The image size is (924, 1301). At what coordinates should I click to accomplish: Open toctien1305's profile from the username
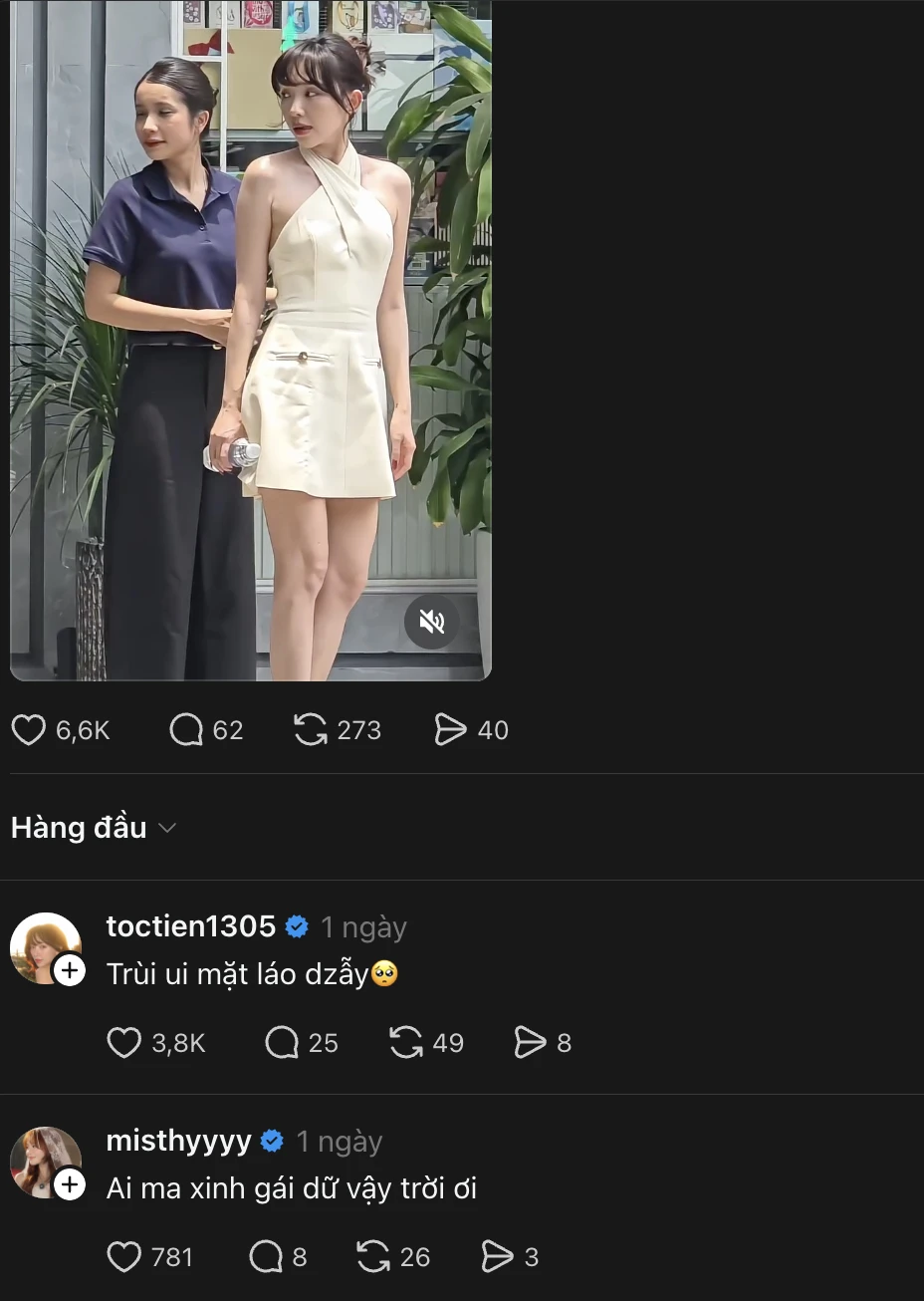(190, 926)
